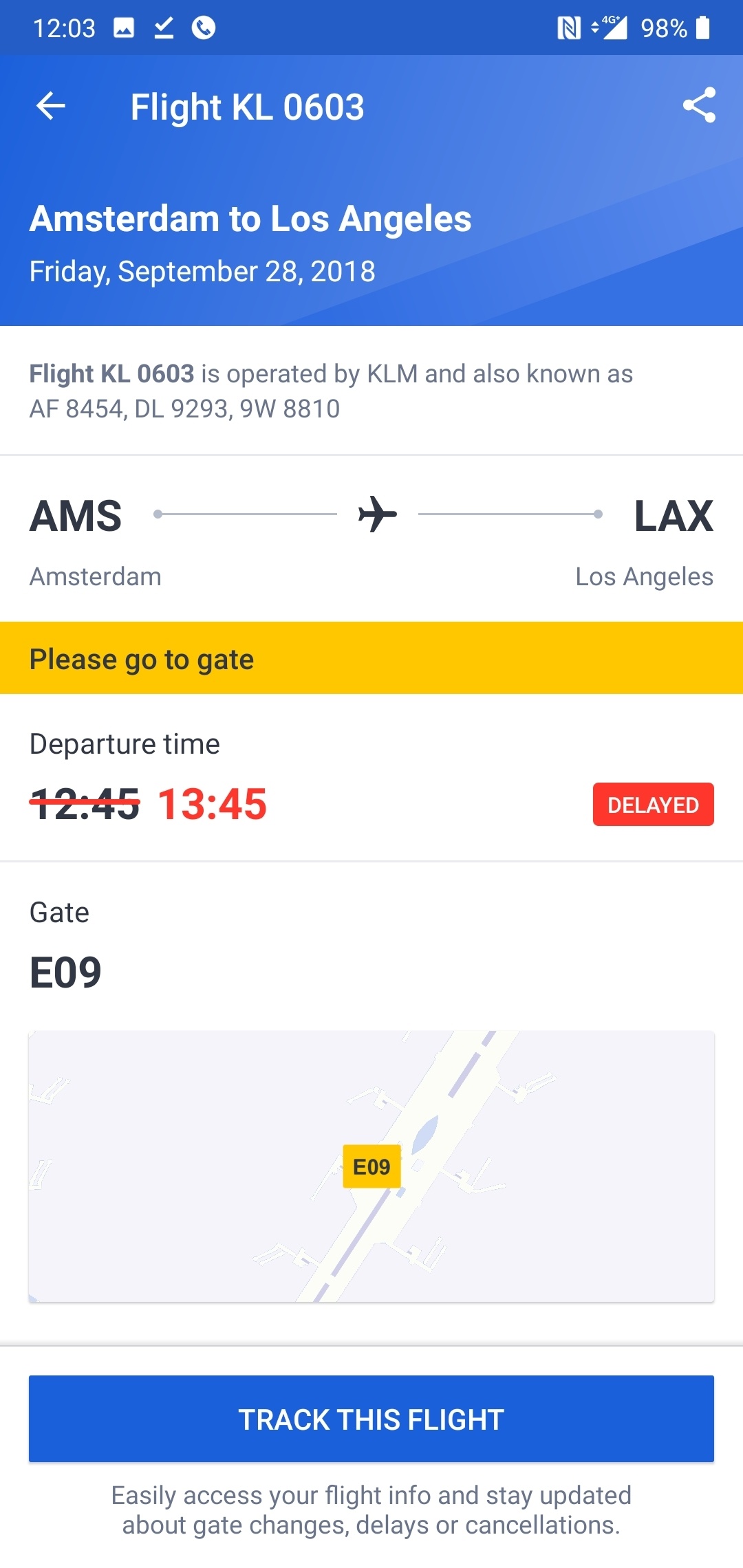
Task: Go back from Flight KL 0603
Action: coord(50,107)
